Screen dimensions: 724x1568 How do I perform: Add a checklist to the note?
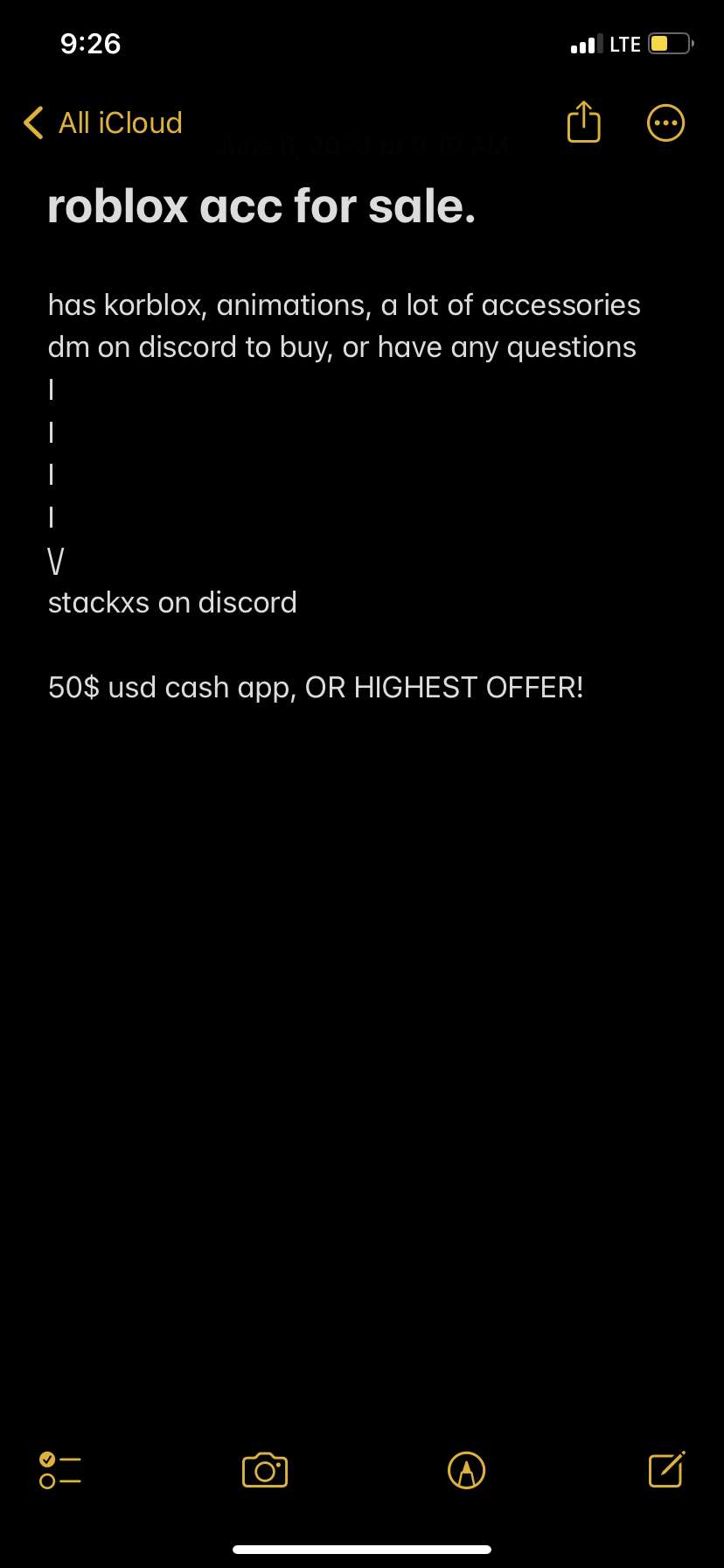point(60,1470)
